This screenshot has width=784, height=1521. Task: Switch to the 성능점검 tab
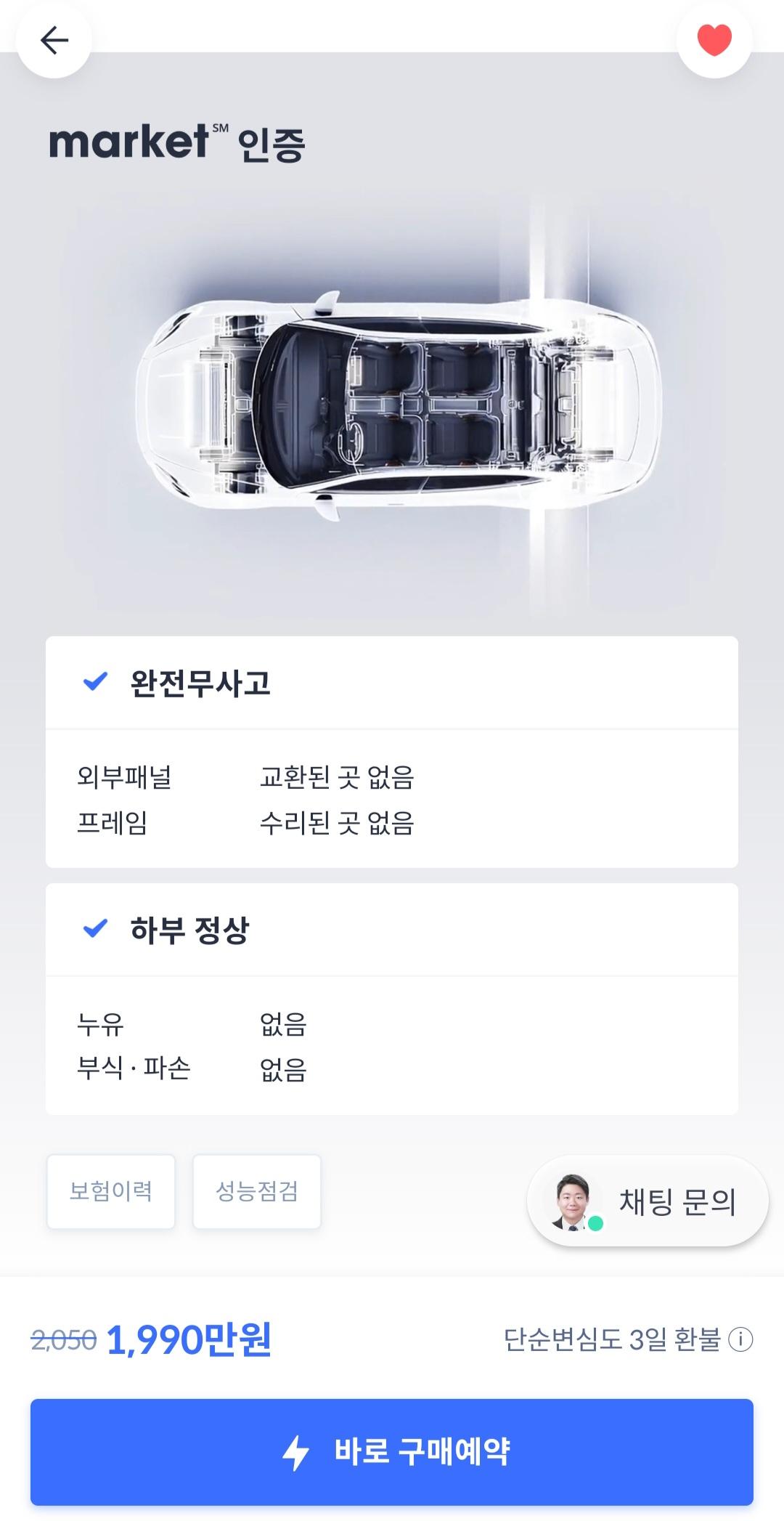tap(258, 1191)
